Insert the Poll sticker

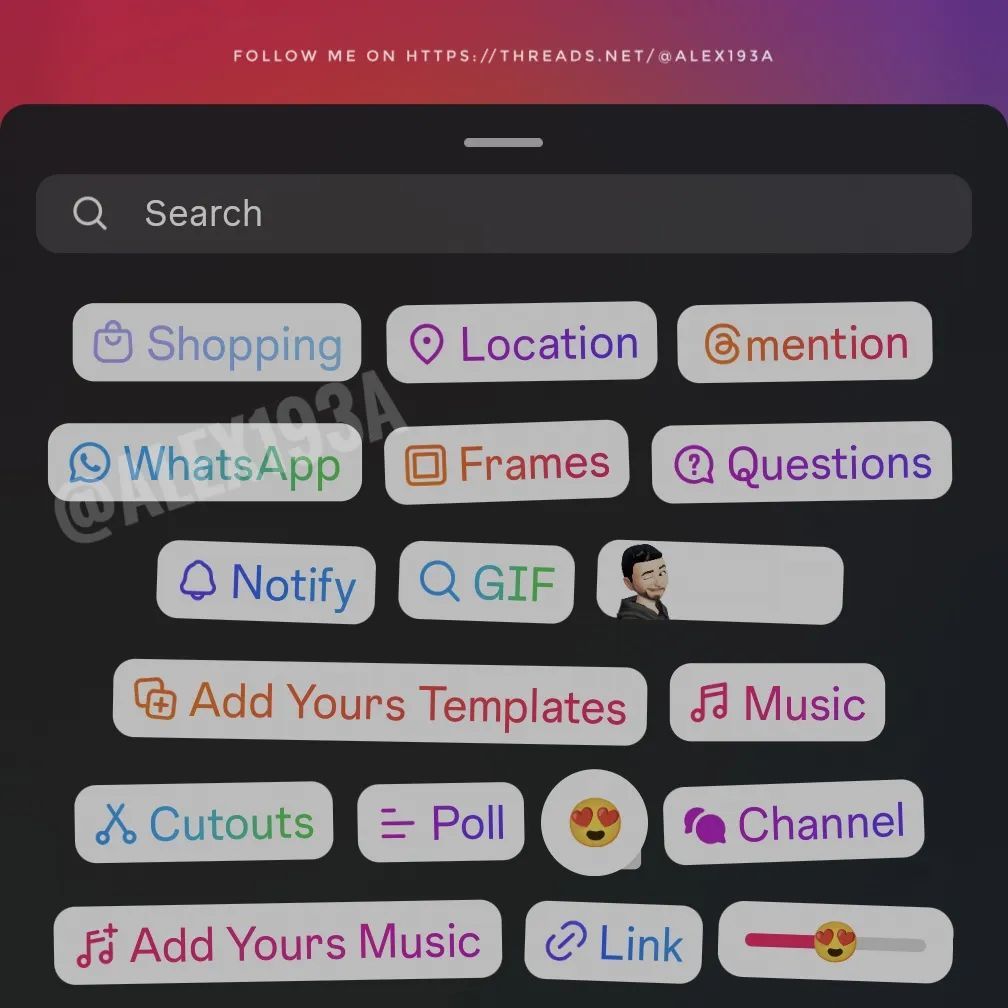click(x=441, y=823)
